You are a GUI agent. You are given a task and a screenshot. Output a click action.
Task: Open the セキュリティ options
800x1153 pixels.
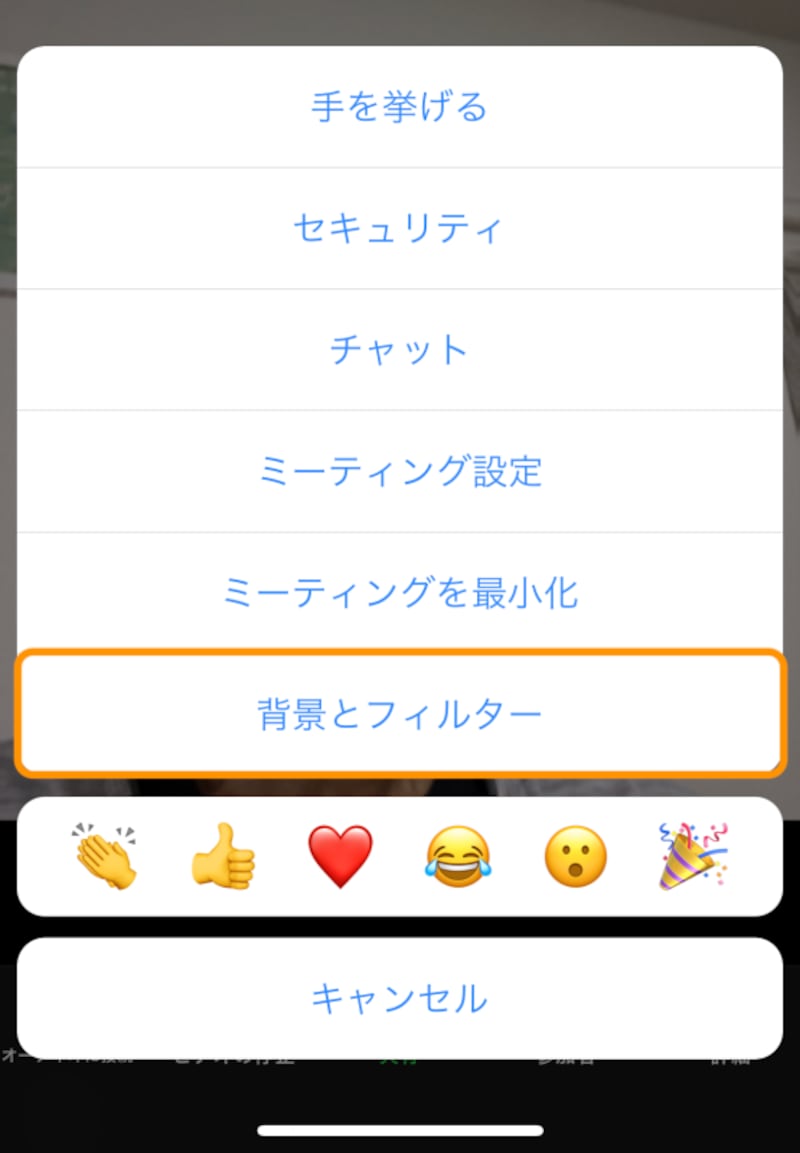coord(400,227)
